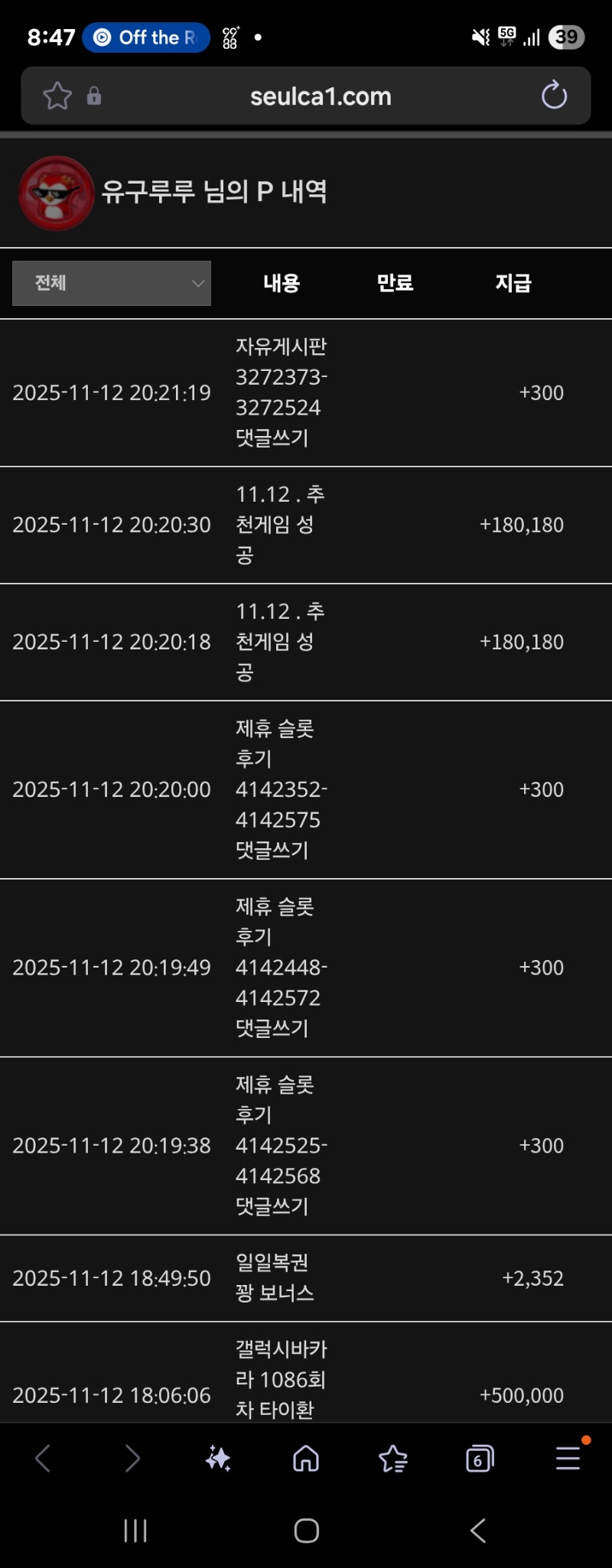Viewport: 612px width, 1568px height.
Task: Open browser menu via hamburger icon
Action: point(567,1458)
